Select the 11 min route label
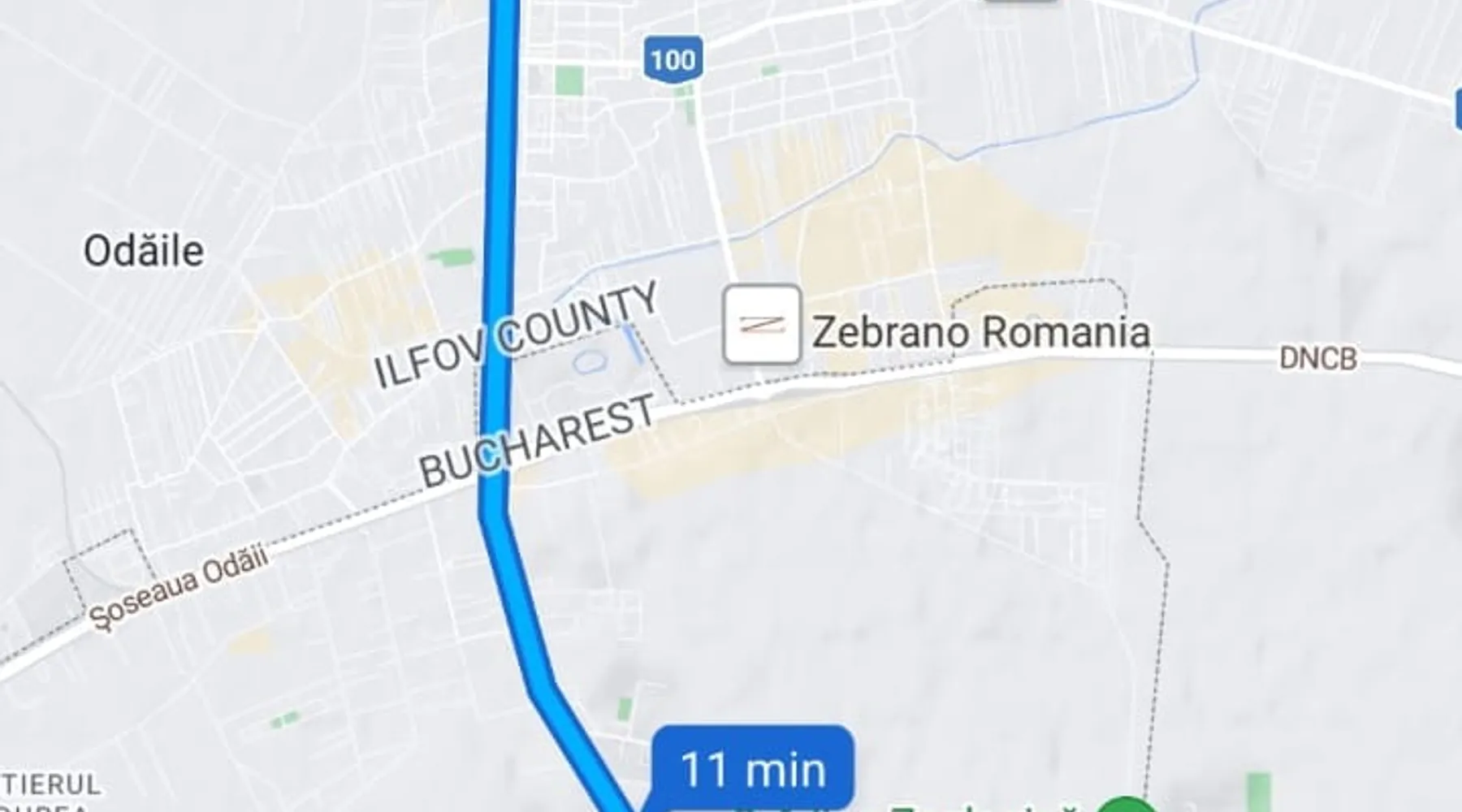This screenshot has width=1462, height=812. coord(752,768)
